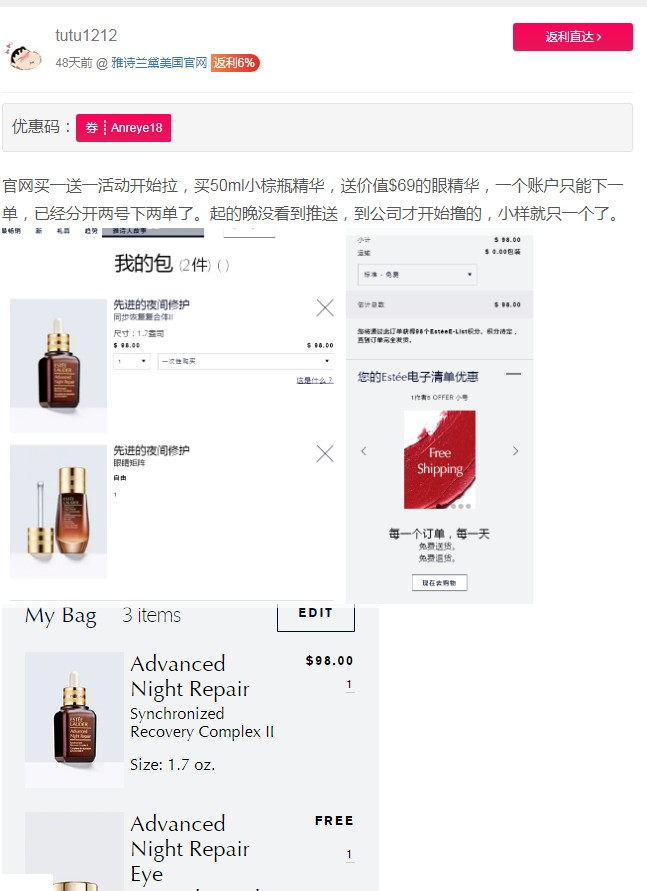This screenshot has width=647, height=891.
Task: Tap the 返利6% cashback tag
Action: pos(235,63)
